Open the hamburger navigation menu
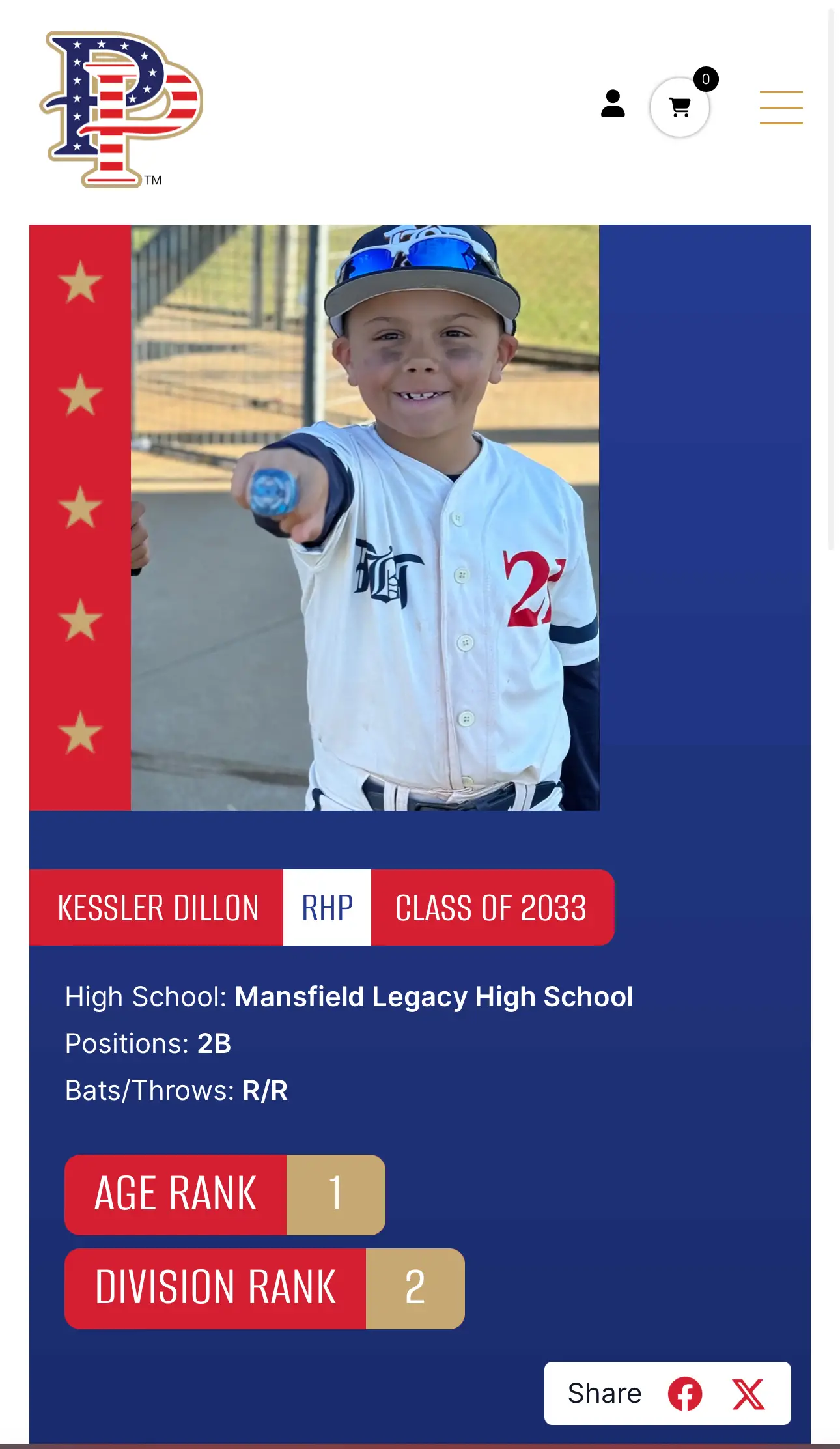Image resolution: width=840 pixels, height=1449 pixels. point(781,107)
